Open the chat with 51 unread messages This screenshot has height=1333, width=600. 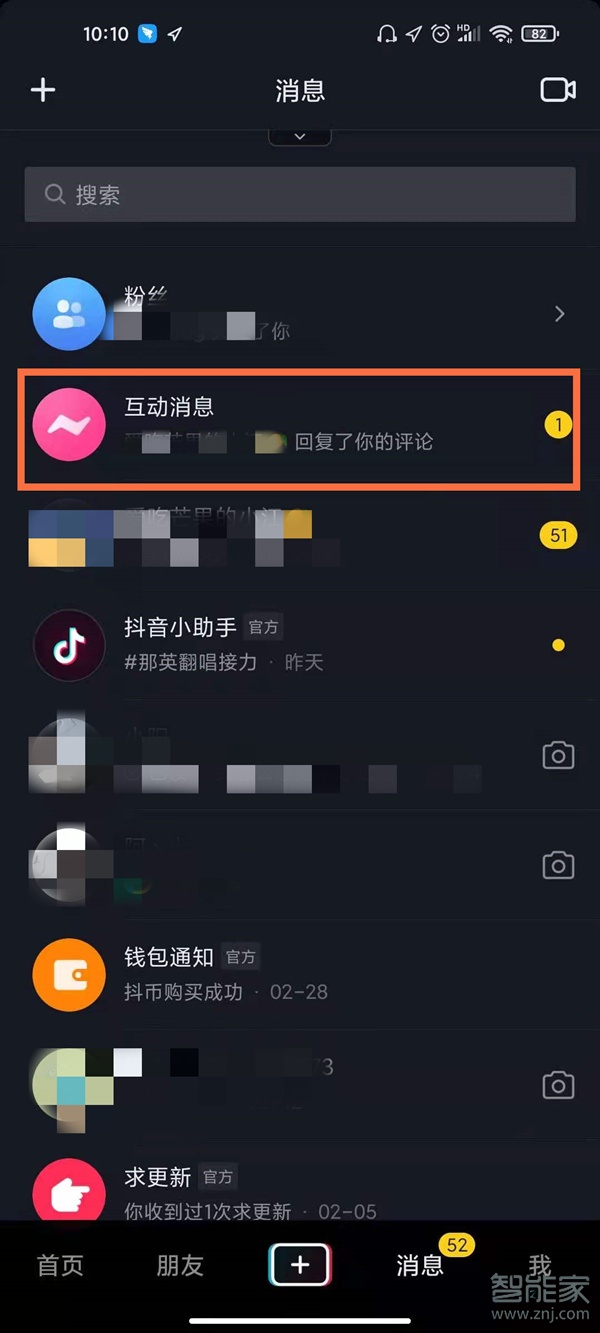300,536
